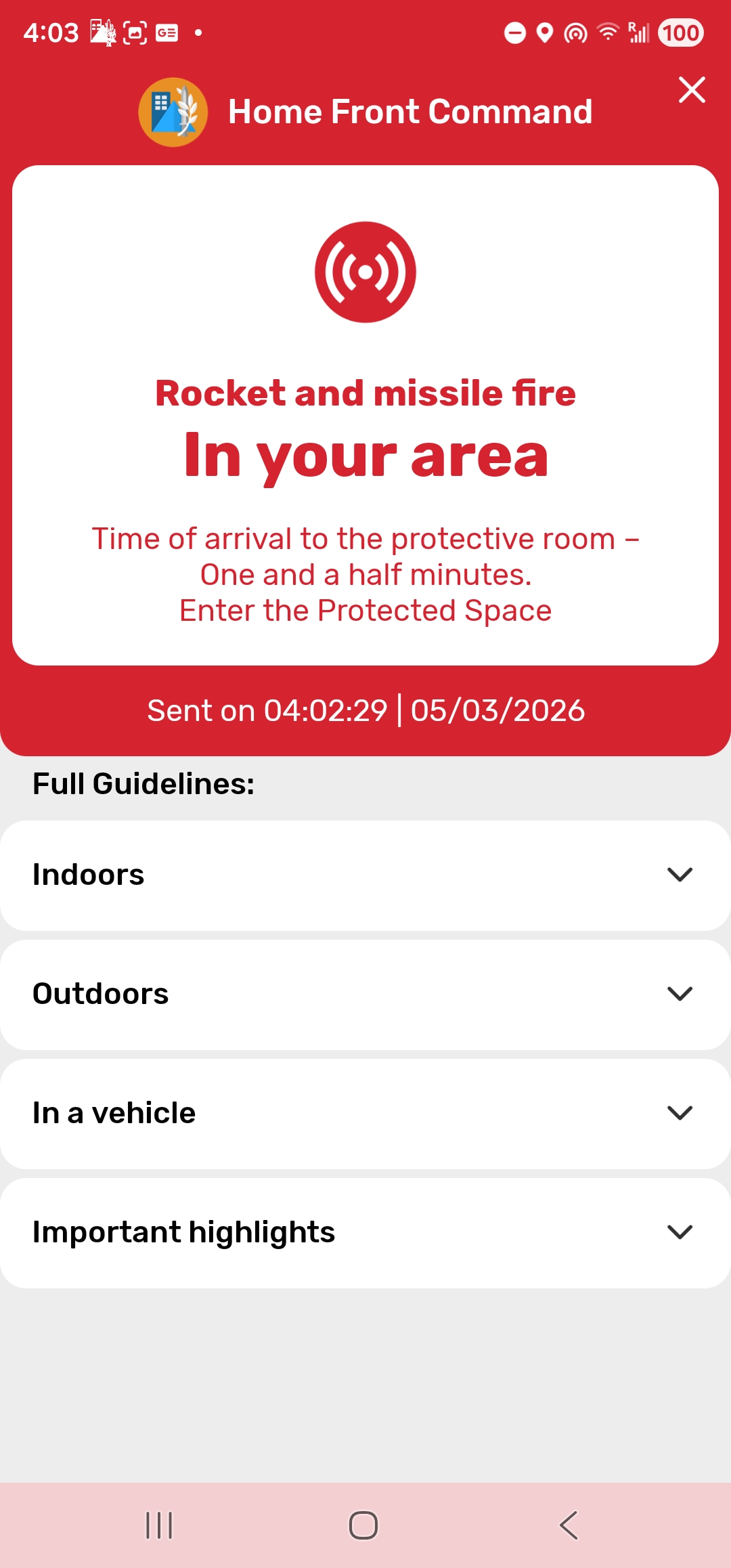
Task: Open the In a vehicle guidelines
Action: tap(365, 1113)
